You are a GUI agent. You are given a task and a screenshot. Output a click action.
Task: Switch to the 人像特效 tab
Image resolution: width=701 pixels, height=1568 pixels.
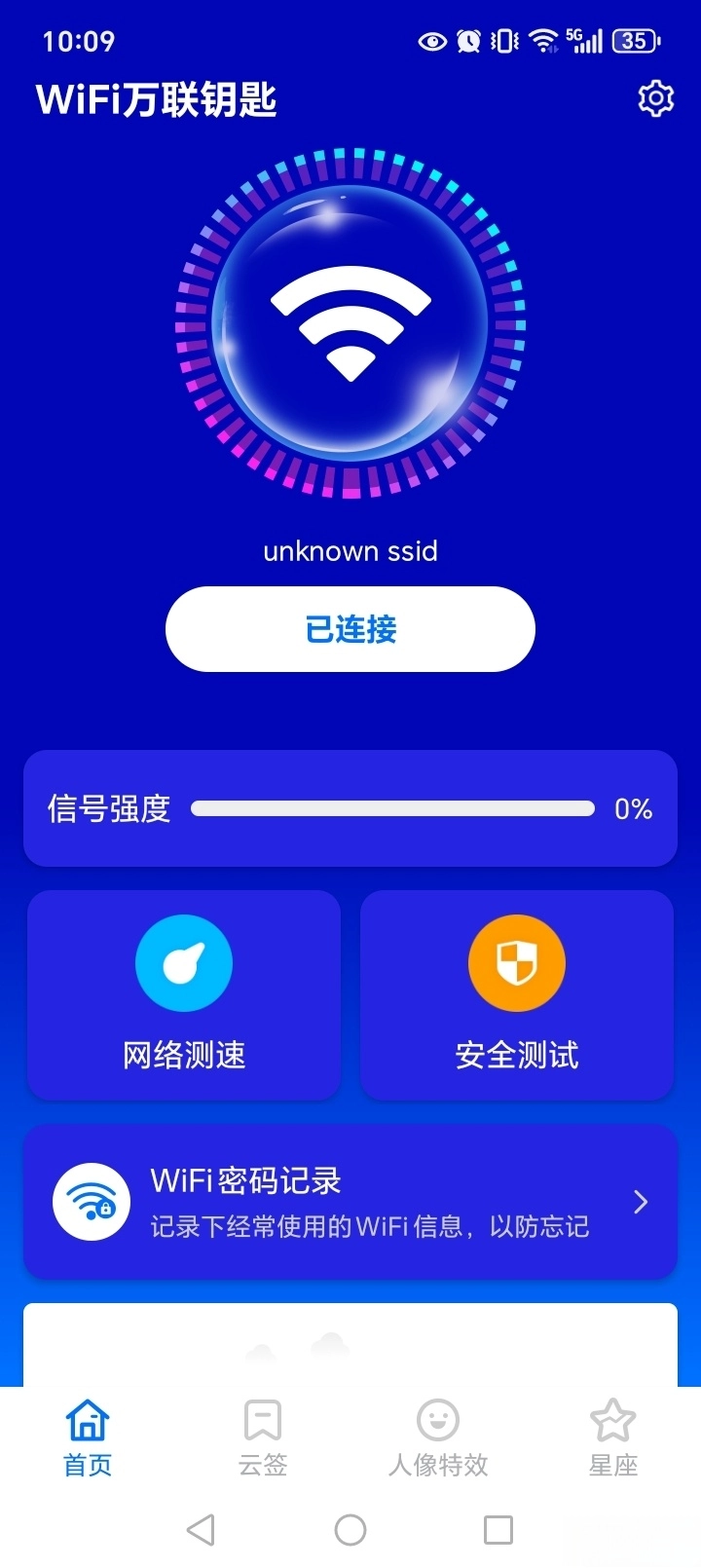click(438, 1437)
